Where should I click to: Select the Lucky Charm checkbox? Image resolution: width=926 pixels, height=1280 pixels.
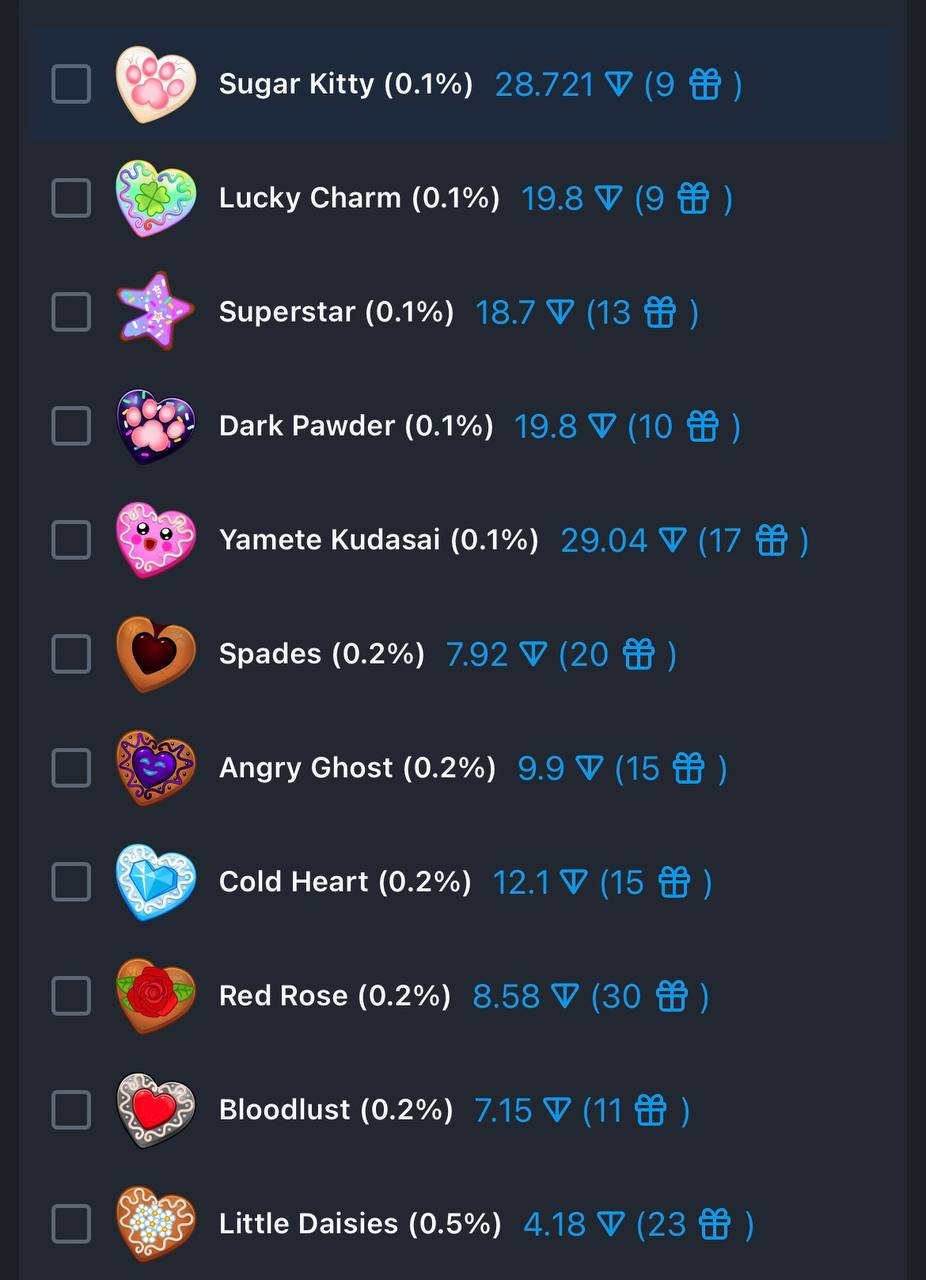pos(71,198)
